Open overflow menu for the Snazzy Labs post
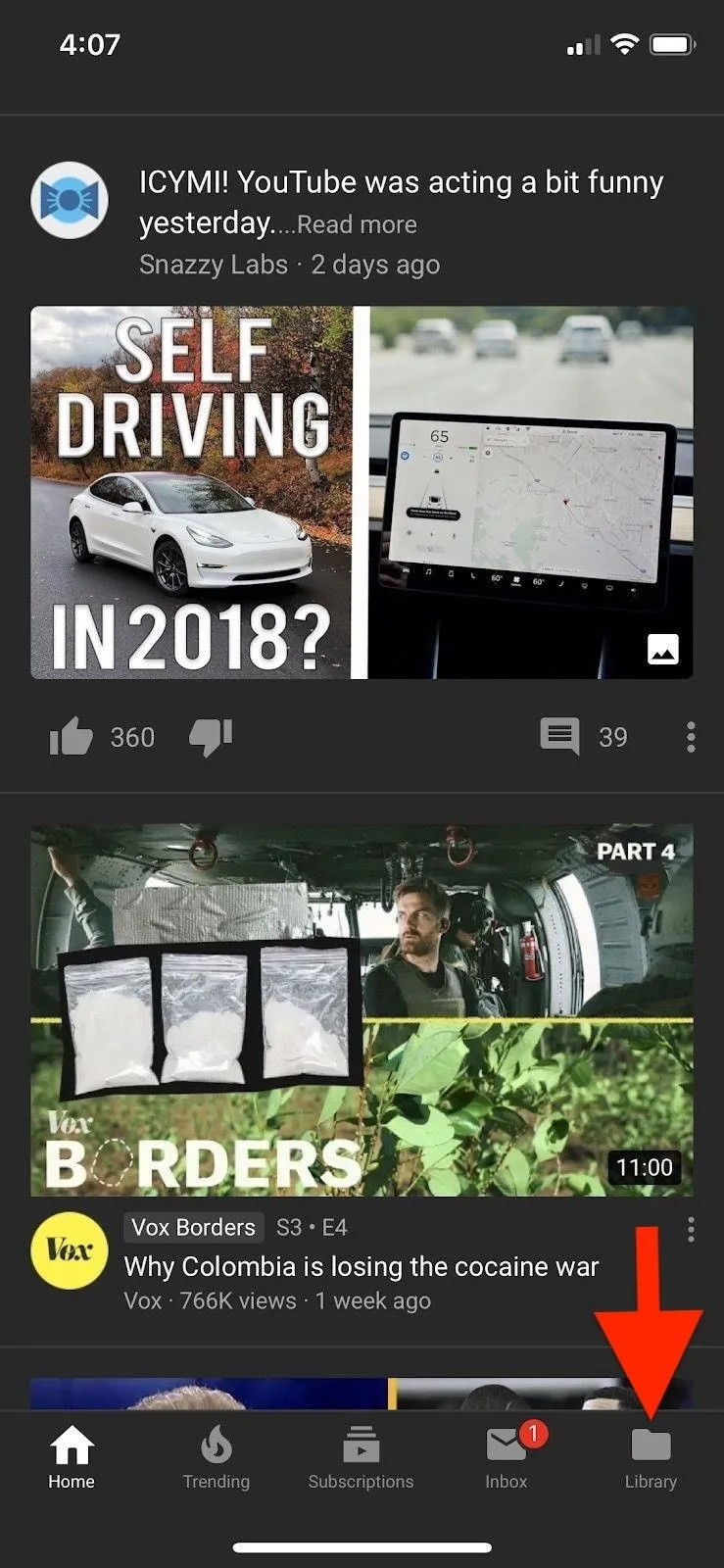 point(691,737)
